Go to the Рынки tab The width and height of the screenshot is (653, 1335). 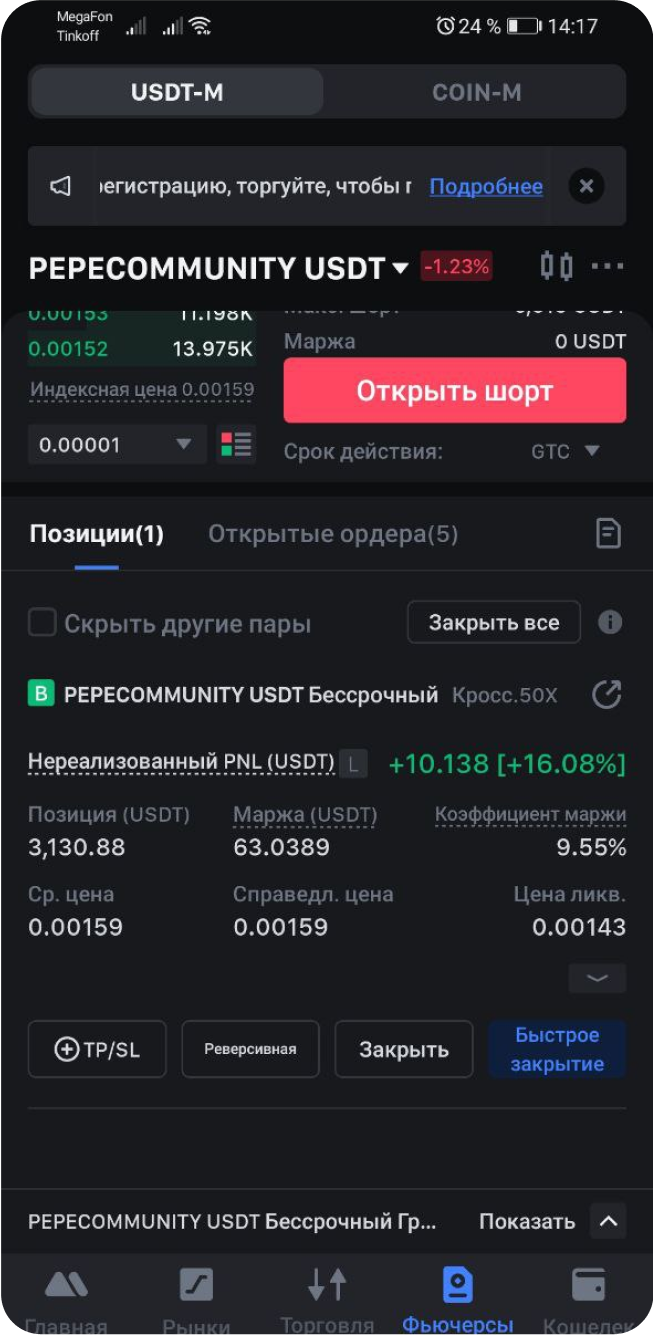196,1299
